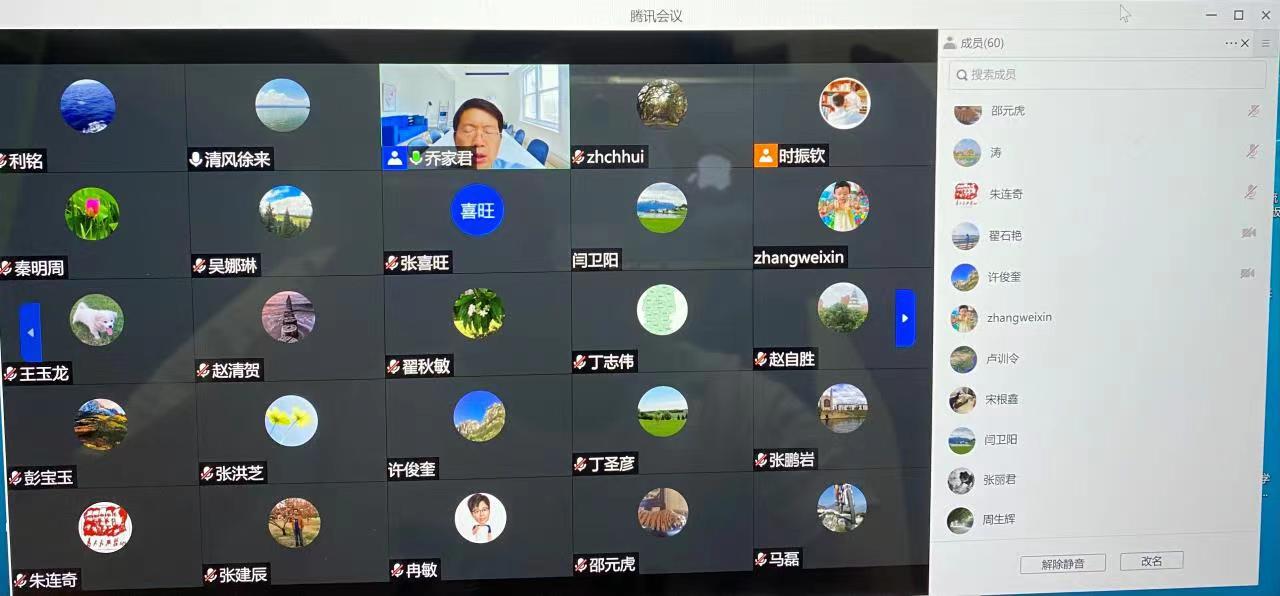Select member 宋根鑫 in the list

pyautogui.click(x=1003, y=399)
